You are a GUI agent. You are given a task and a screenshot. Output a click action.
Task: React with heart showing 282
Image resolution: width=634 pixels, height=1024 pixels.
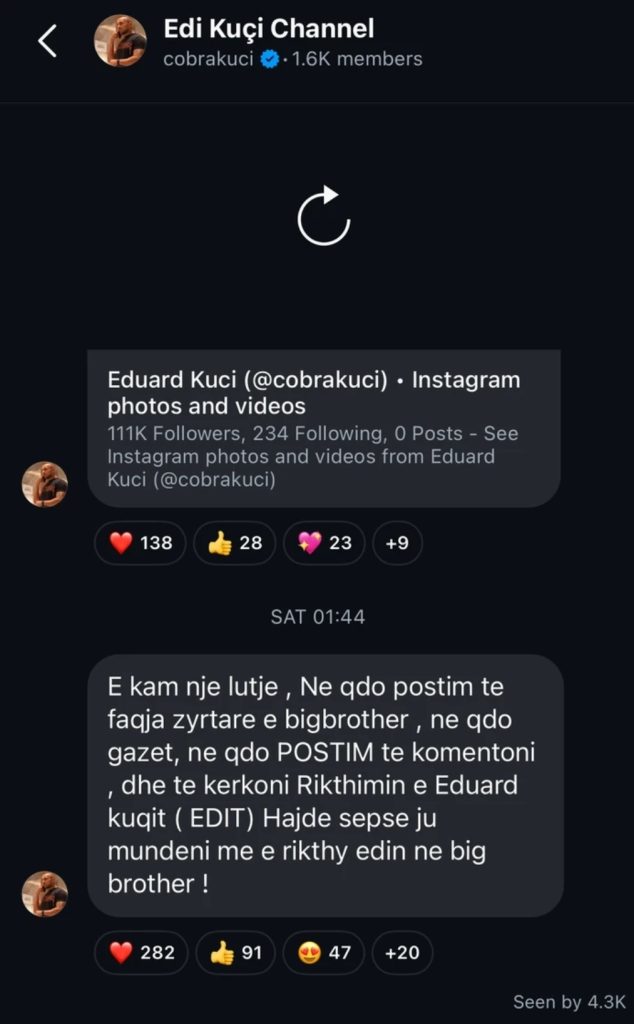point(141,953)
